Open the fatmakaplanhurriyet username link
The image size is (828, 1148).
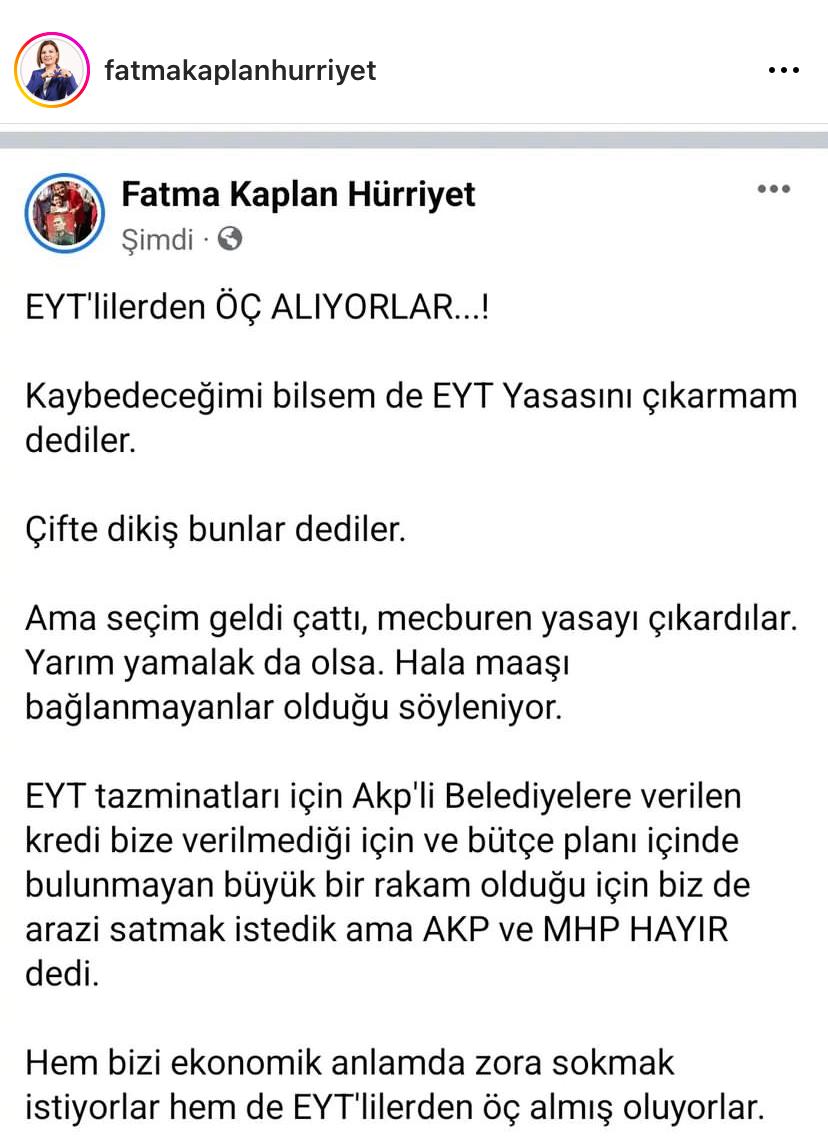click(x=240, y=71)
